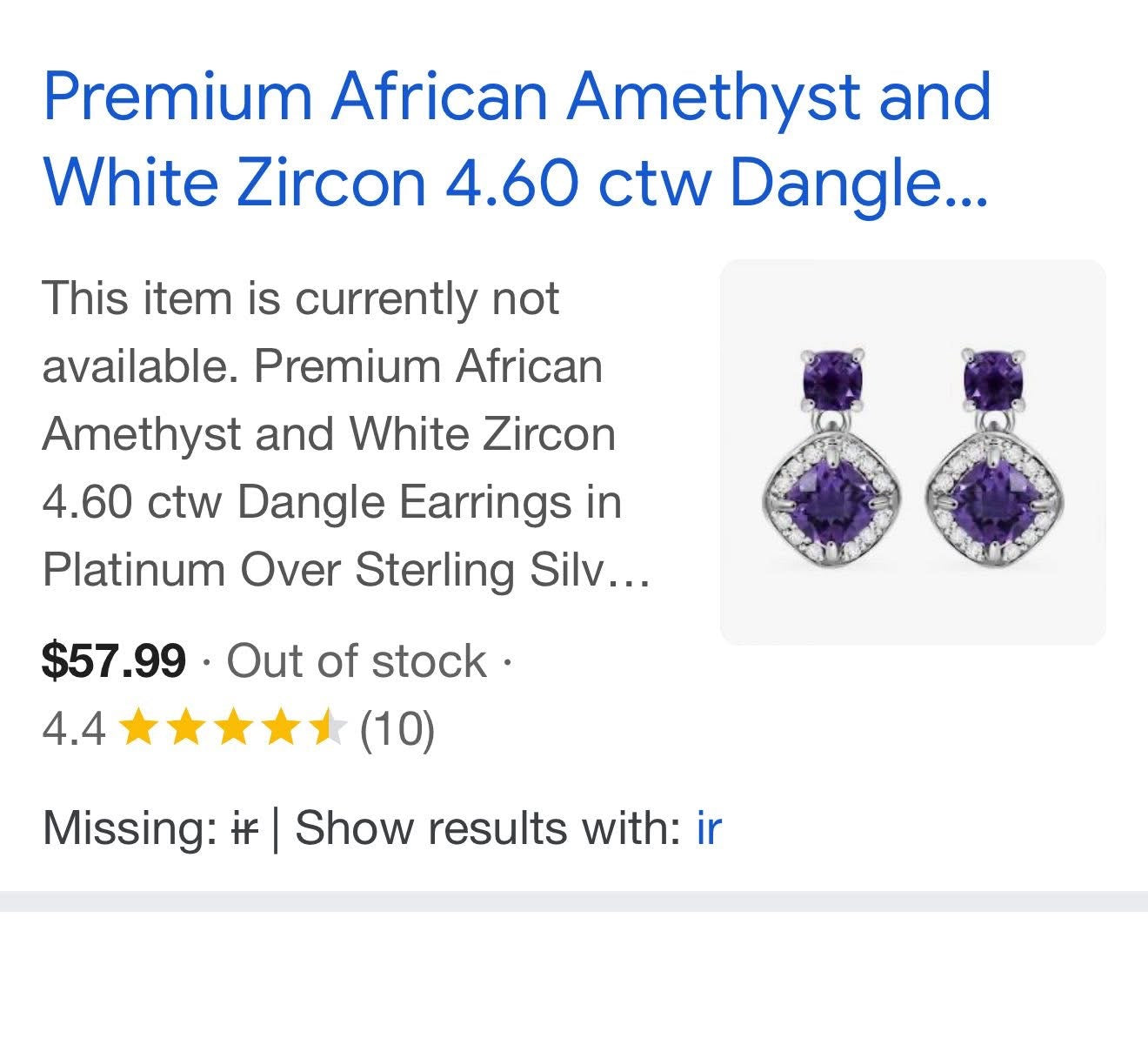
Task: Open the amethyst dangle earrings product image
Action: click(912, 452)
